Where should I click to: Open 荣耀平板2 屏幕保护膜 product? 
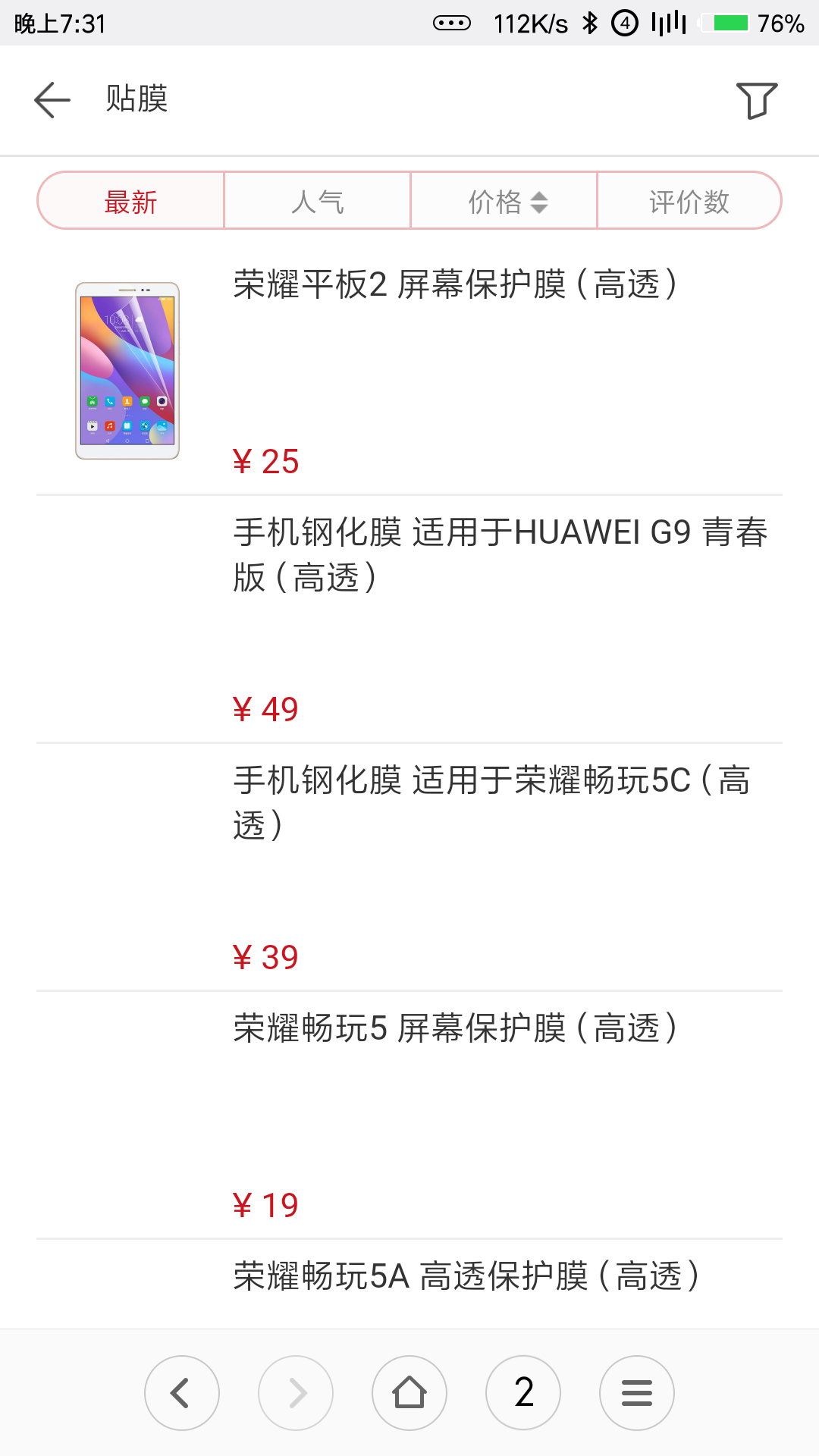[453, 285]
